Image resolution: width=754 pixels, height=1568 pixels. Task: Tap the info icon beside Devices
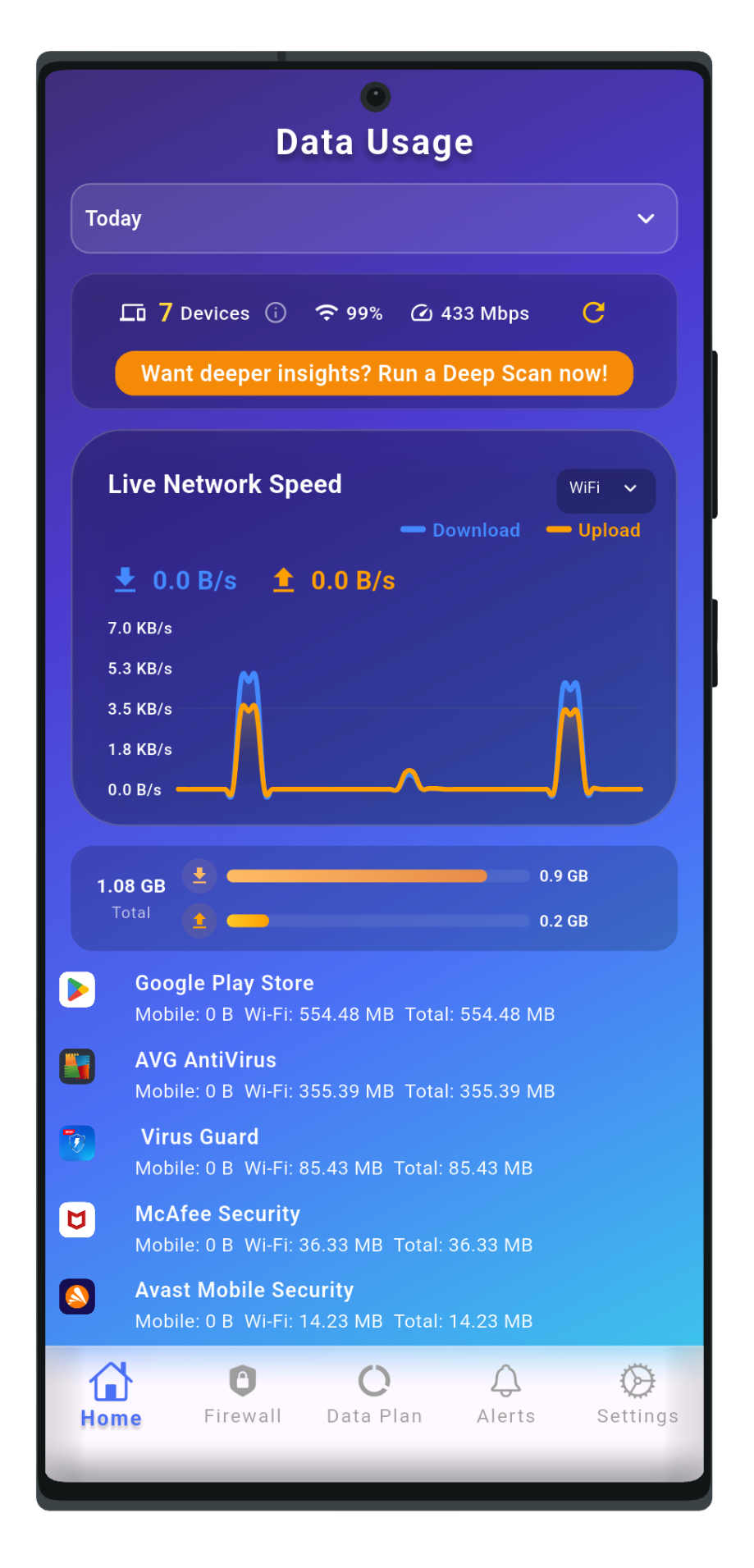276,313
